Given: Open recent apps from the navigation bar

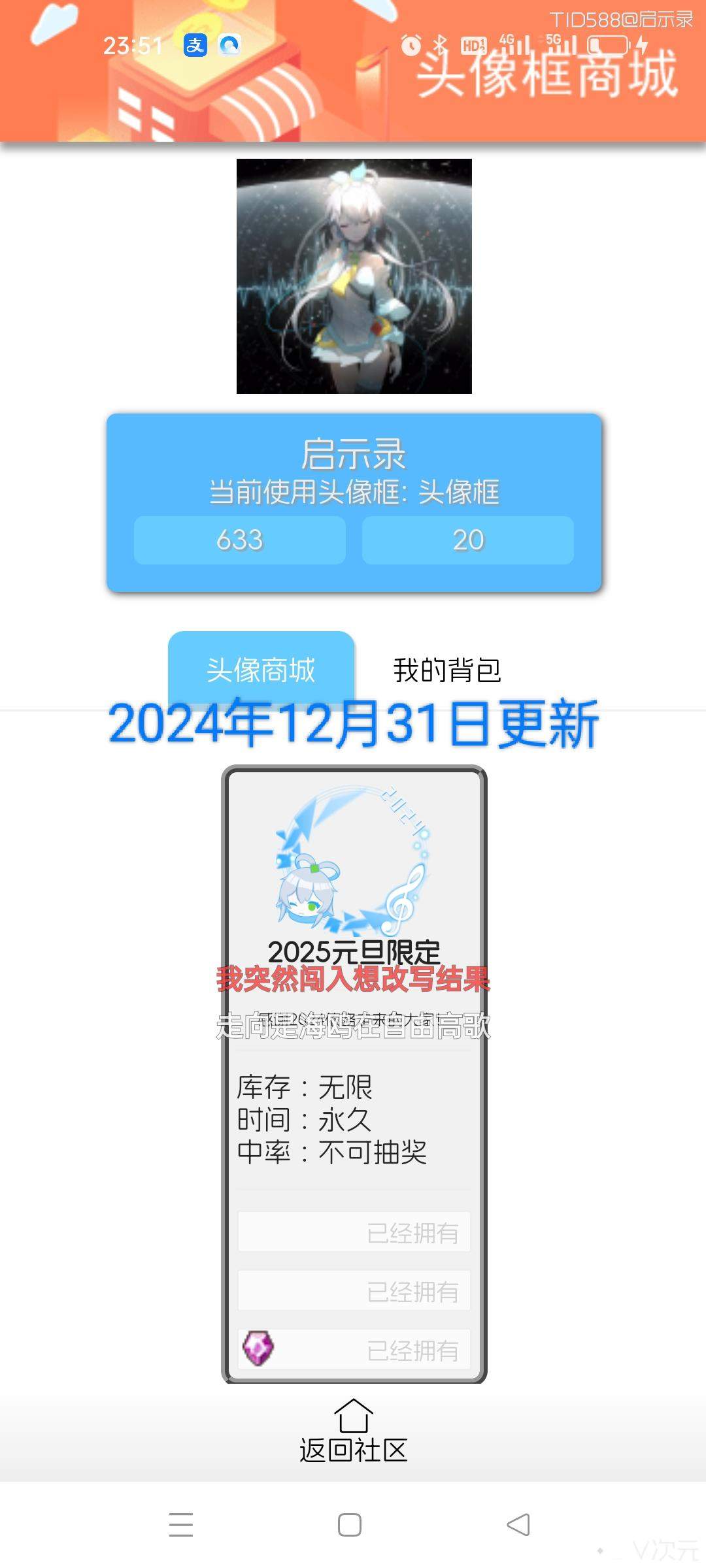Looking at the screenshot, I should click(x=181, y=1525).
